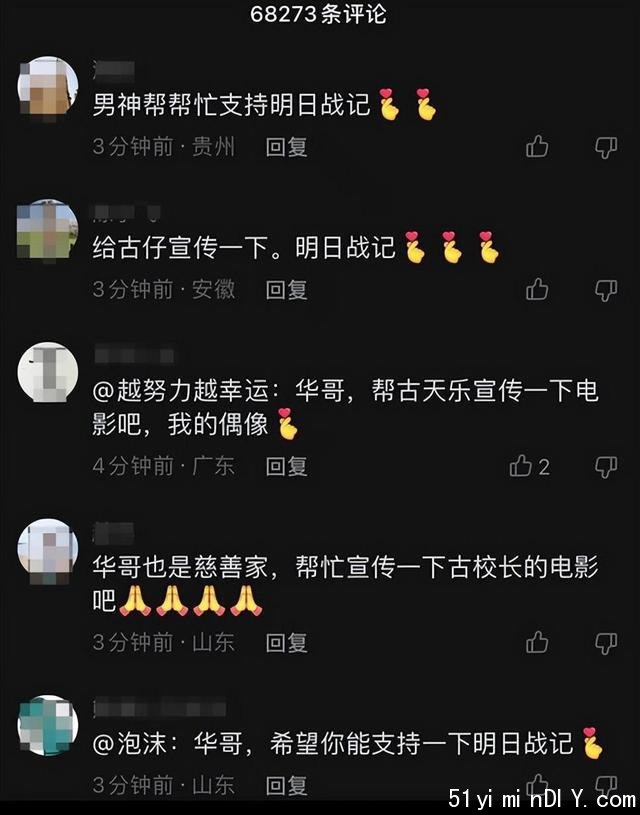Image resolution: width=640 pixels, height=815 pixels.
Task: Like the comment mentioning @越努力越幸运
Action: [522, 466]
